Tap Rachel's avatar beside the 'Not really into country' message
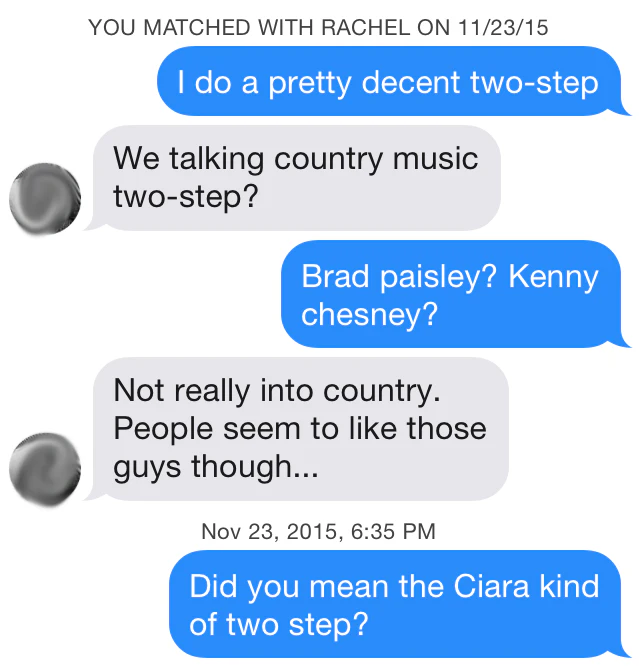This screenshot has width=639, height=666. coord(46,467)
